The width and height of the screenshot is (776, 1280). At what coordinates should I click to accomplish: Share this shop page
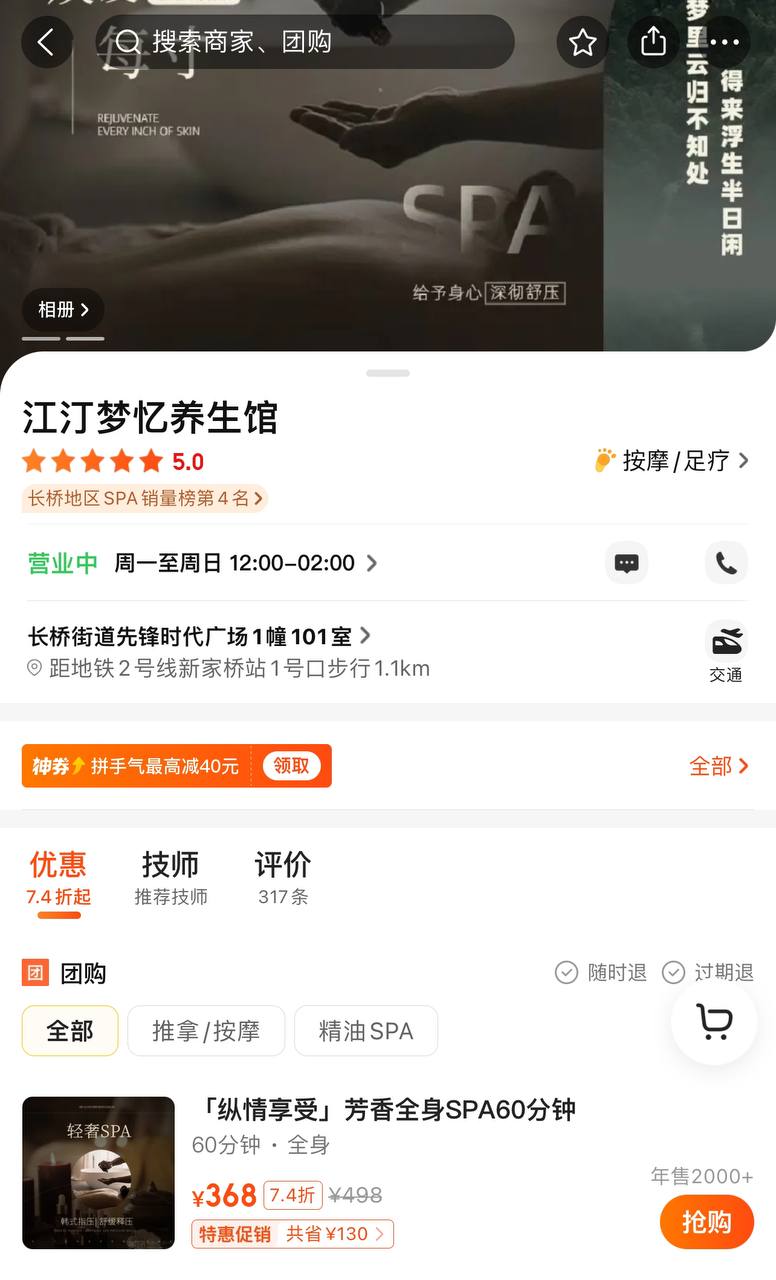tap(652, 42)
